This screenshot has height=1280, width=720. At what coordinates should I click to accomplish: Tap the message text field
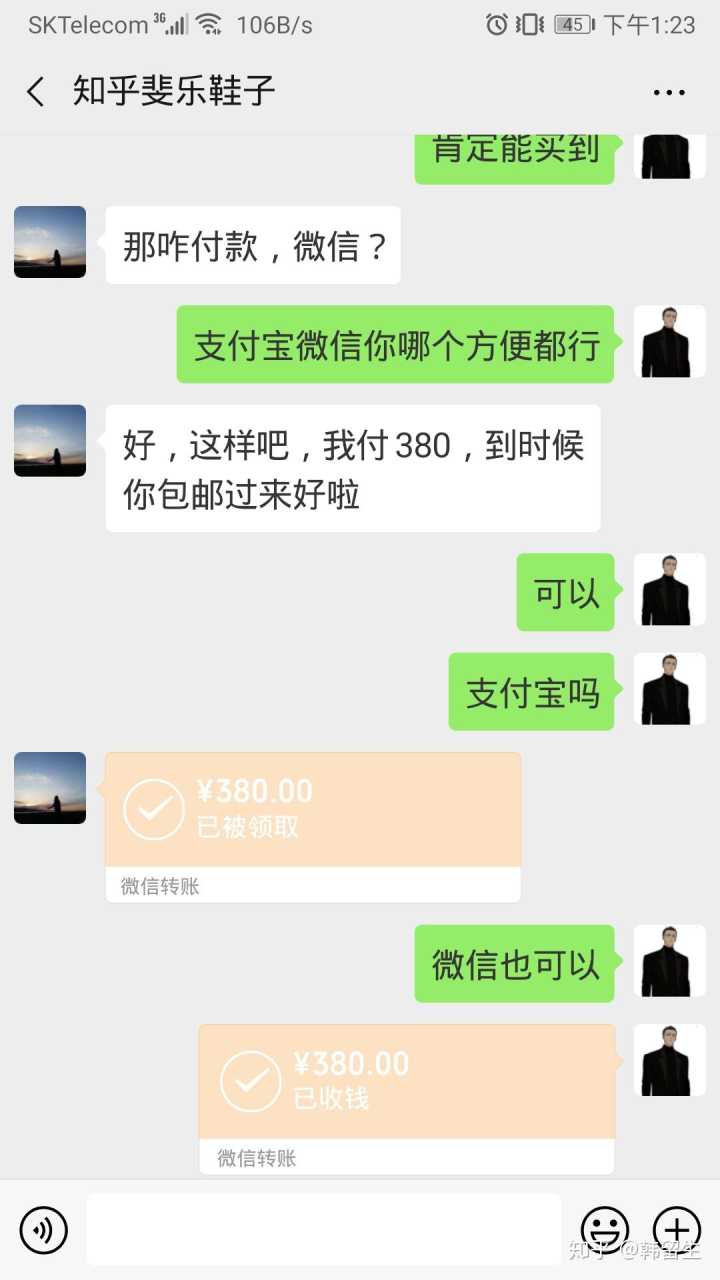(323, 1229)
